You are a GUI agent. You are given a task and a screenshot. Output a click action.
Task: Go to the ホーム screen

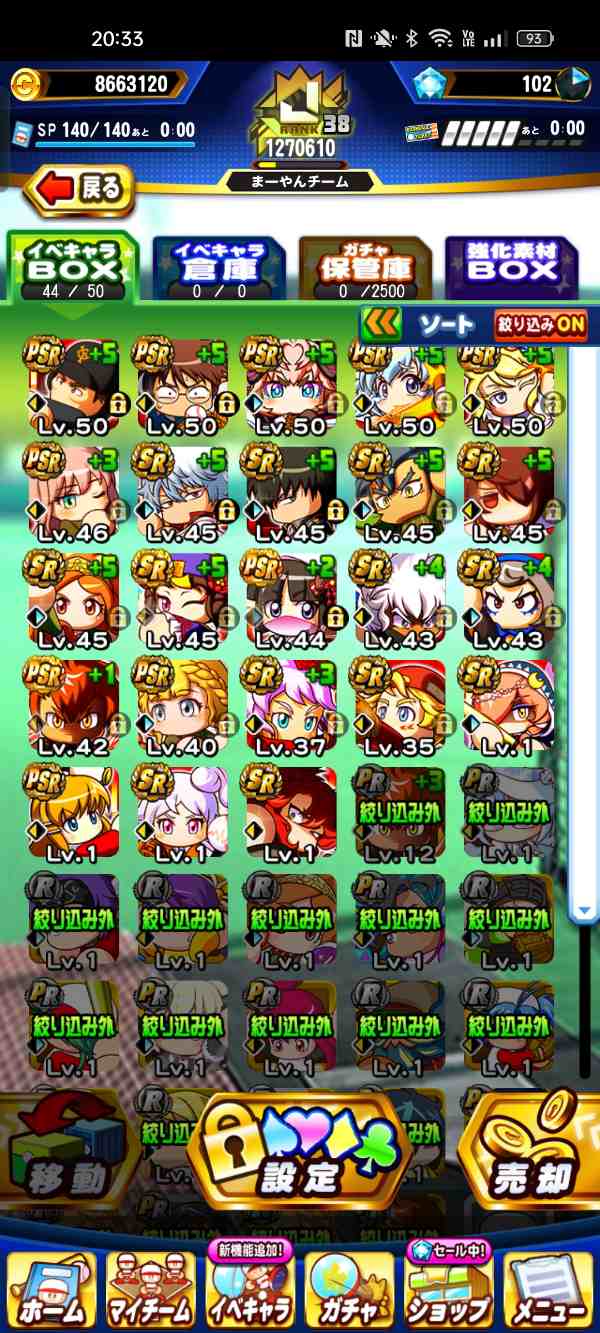52,1289
